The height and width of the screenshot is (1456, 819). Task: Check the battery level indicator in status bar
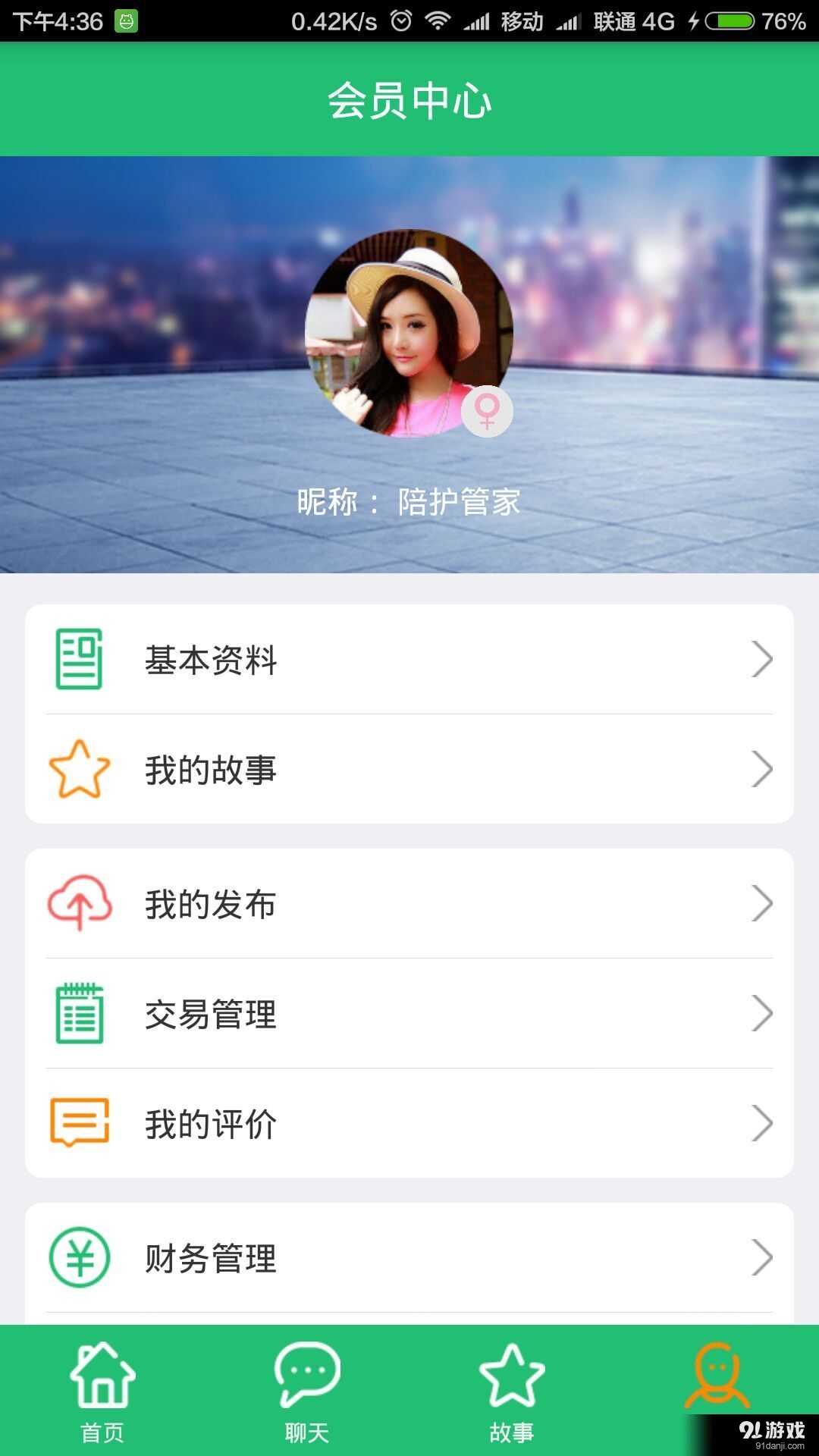728,20
